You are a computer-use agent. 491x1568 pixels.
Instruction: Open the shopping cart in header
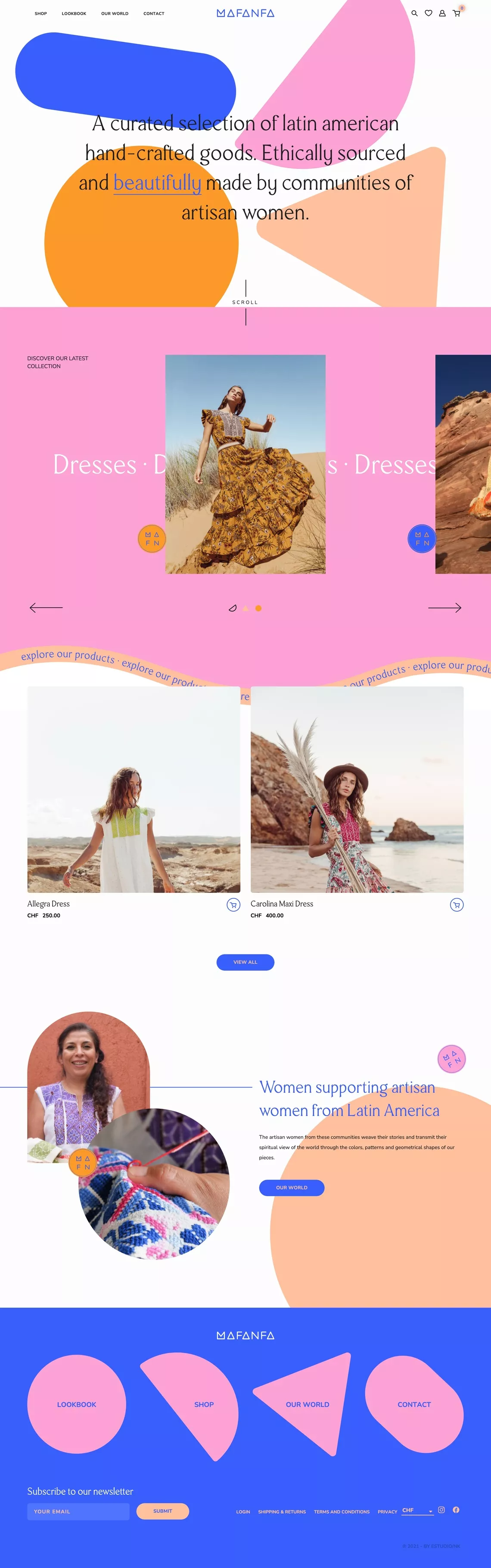tap(456, 13)
